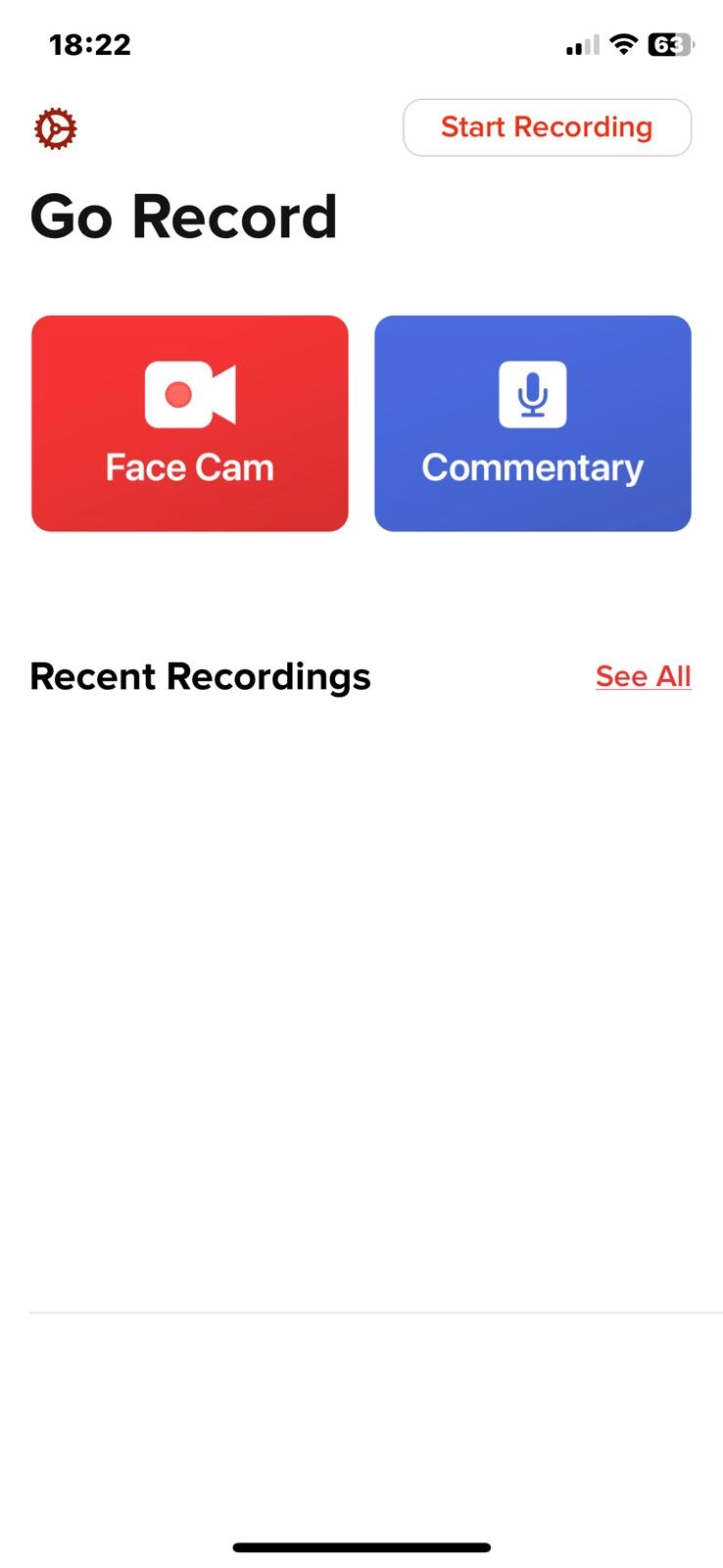Open recording preferences using the cogwheel

pos(55,127)
